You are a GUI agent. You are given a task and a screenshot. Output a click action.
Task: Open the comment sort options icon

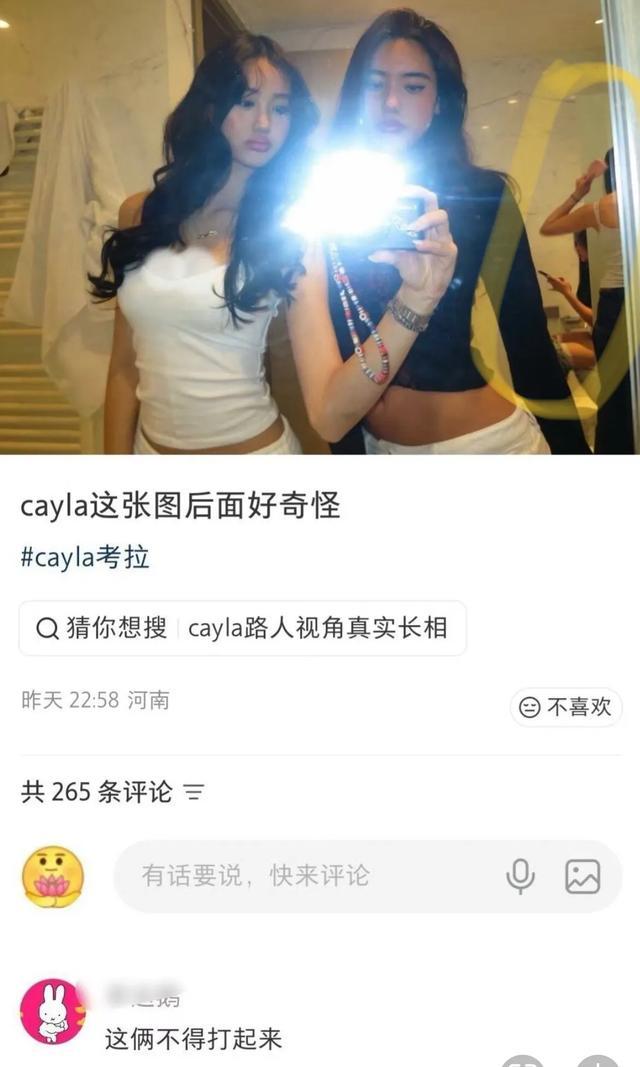coord(194,793)
